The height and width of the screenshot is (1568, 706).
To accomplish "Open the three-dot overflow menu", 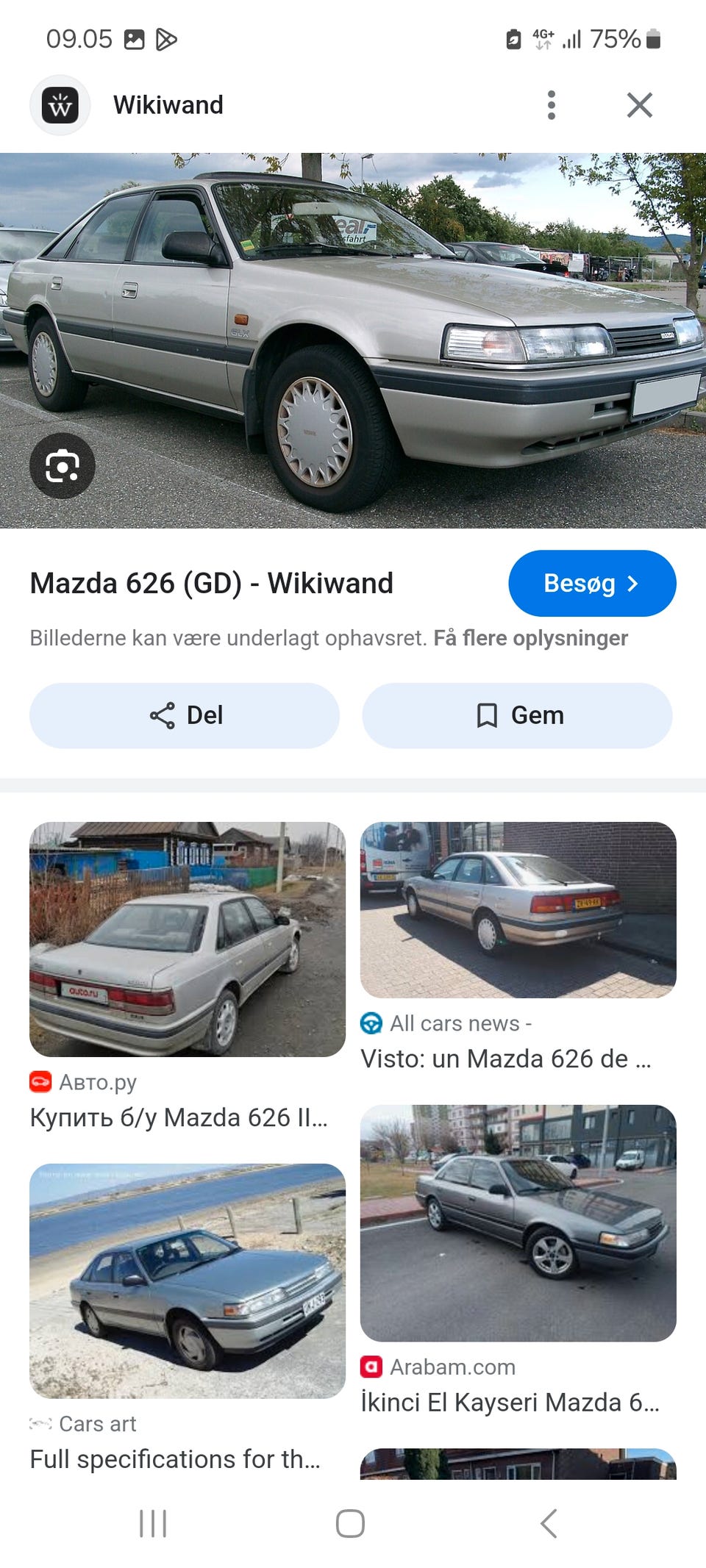I will [x=551, y=104].
